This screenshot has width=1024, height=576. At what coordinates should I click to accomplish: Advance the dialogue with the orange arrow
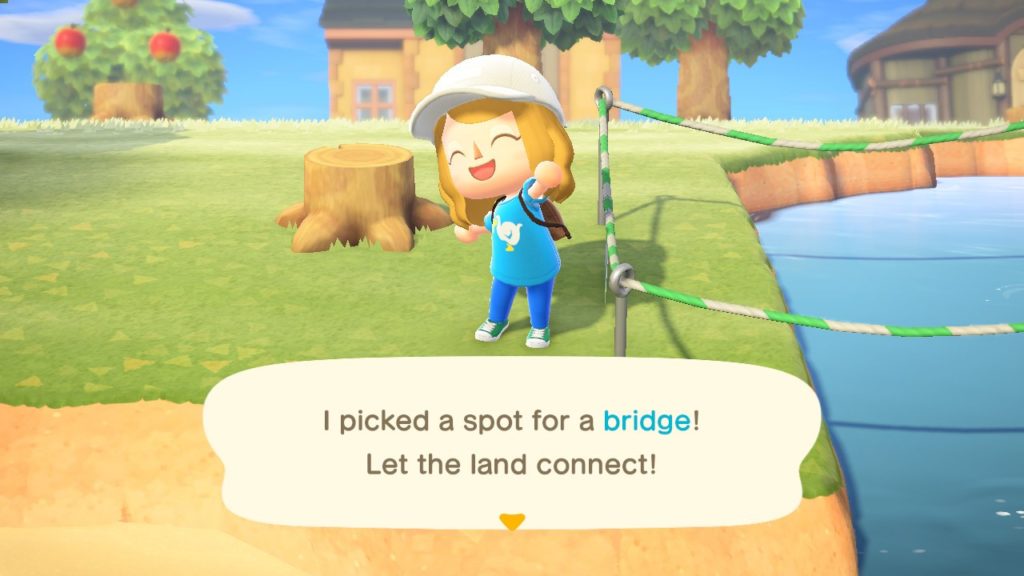click(512, 521)
